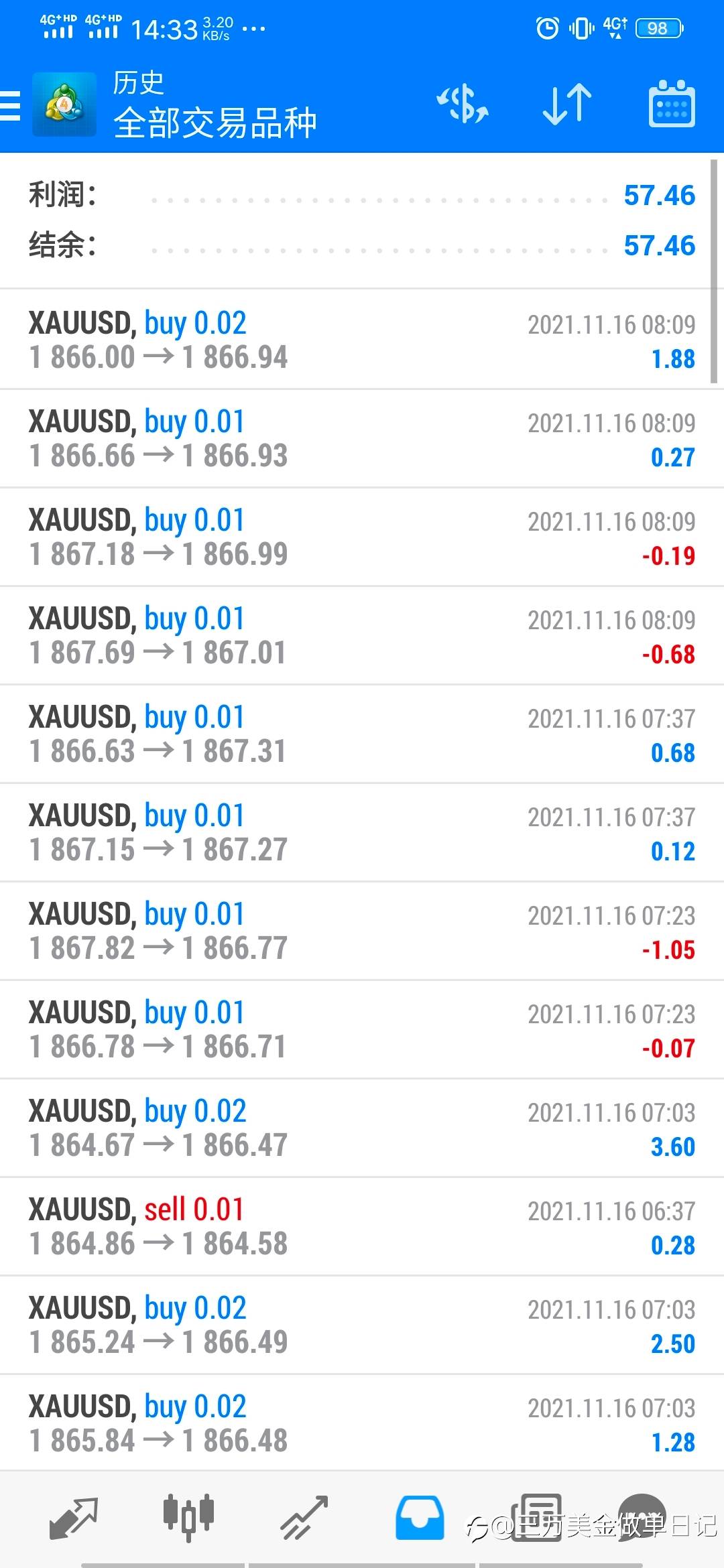
Task: Select the History inbox tab
Action: (420, 1517)
